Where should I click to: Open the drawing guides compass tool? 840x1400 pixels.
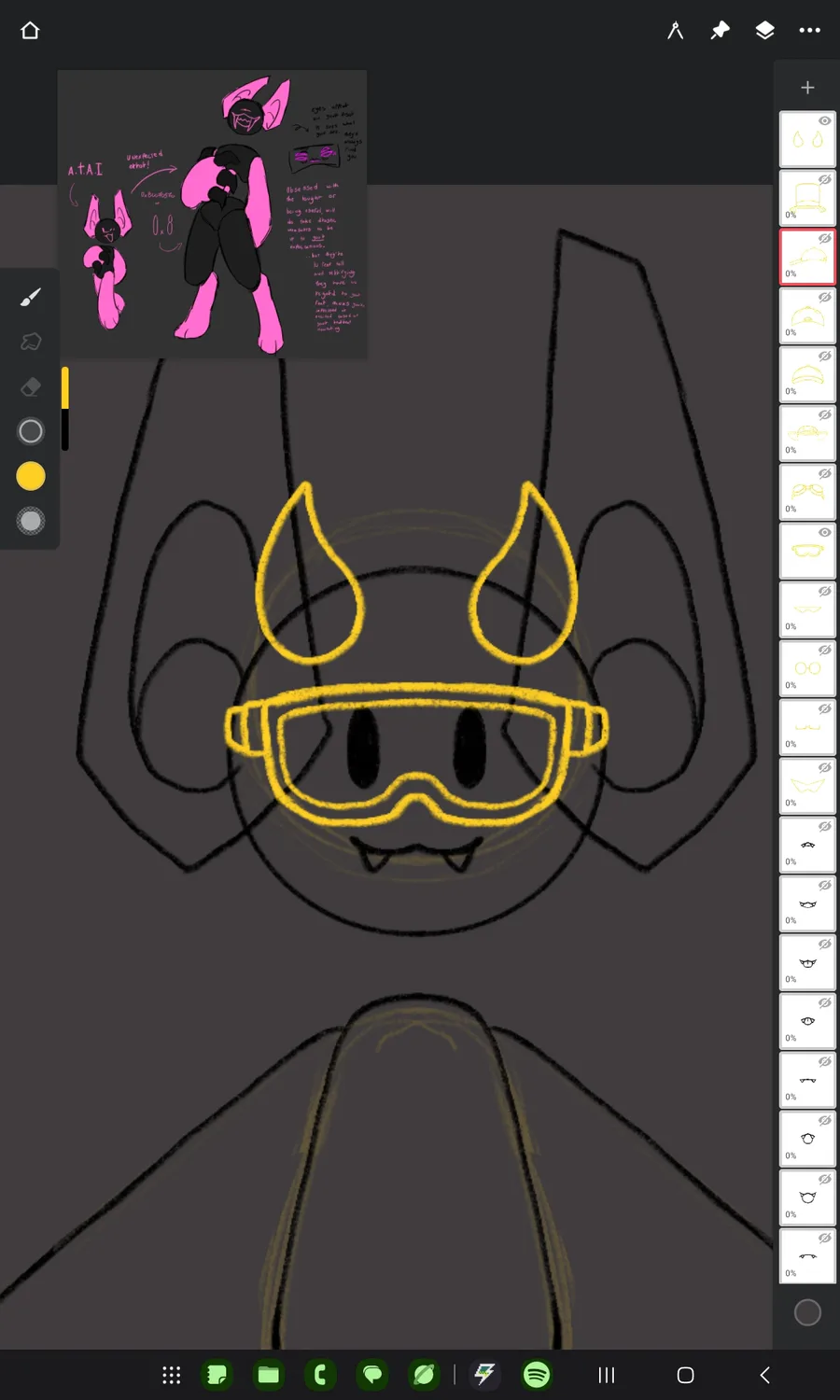pos(676,31)
